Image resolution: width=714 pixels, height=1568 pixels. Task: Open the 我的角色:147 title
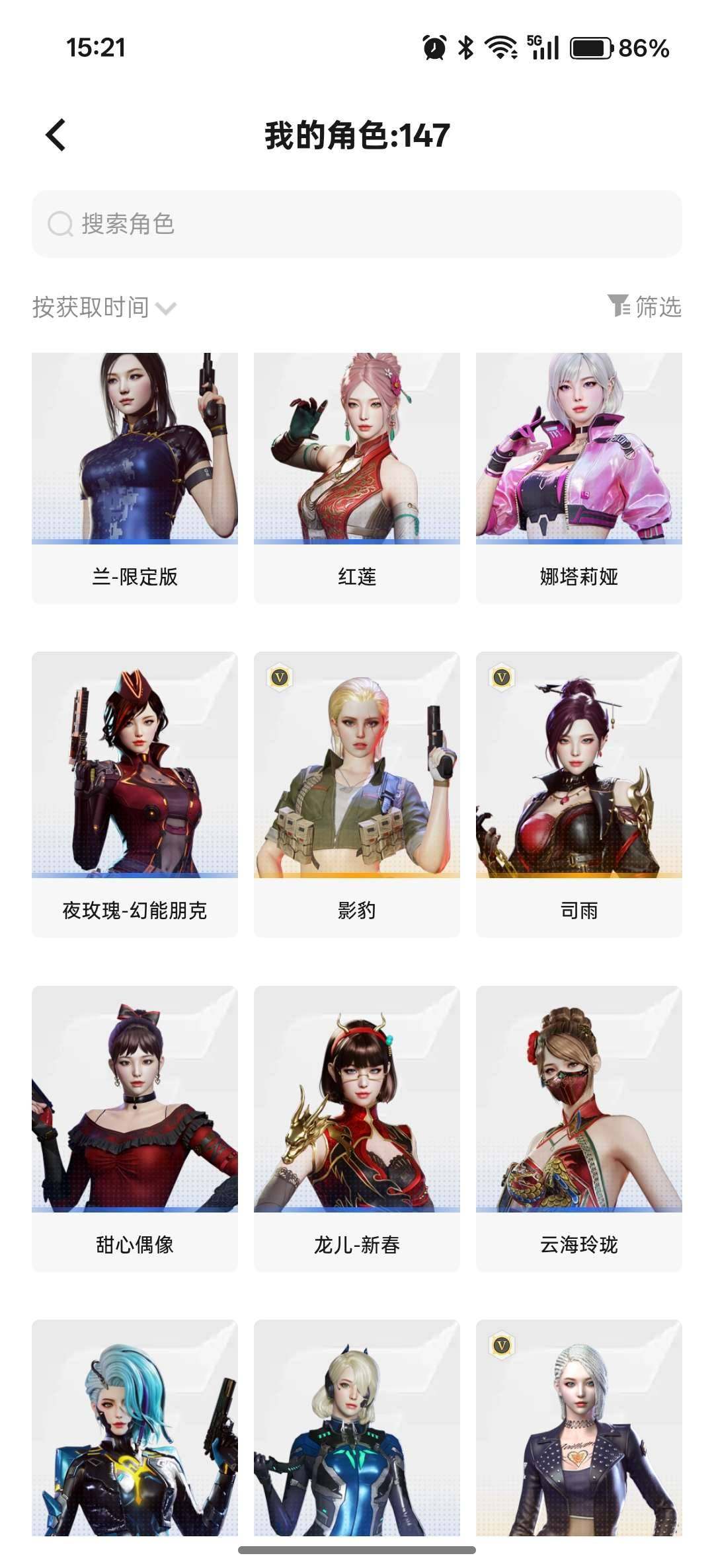(356, 135)
